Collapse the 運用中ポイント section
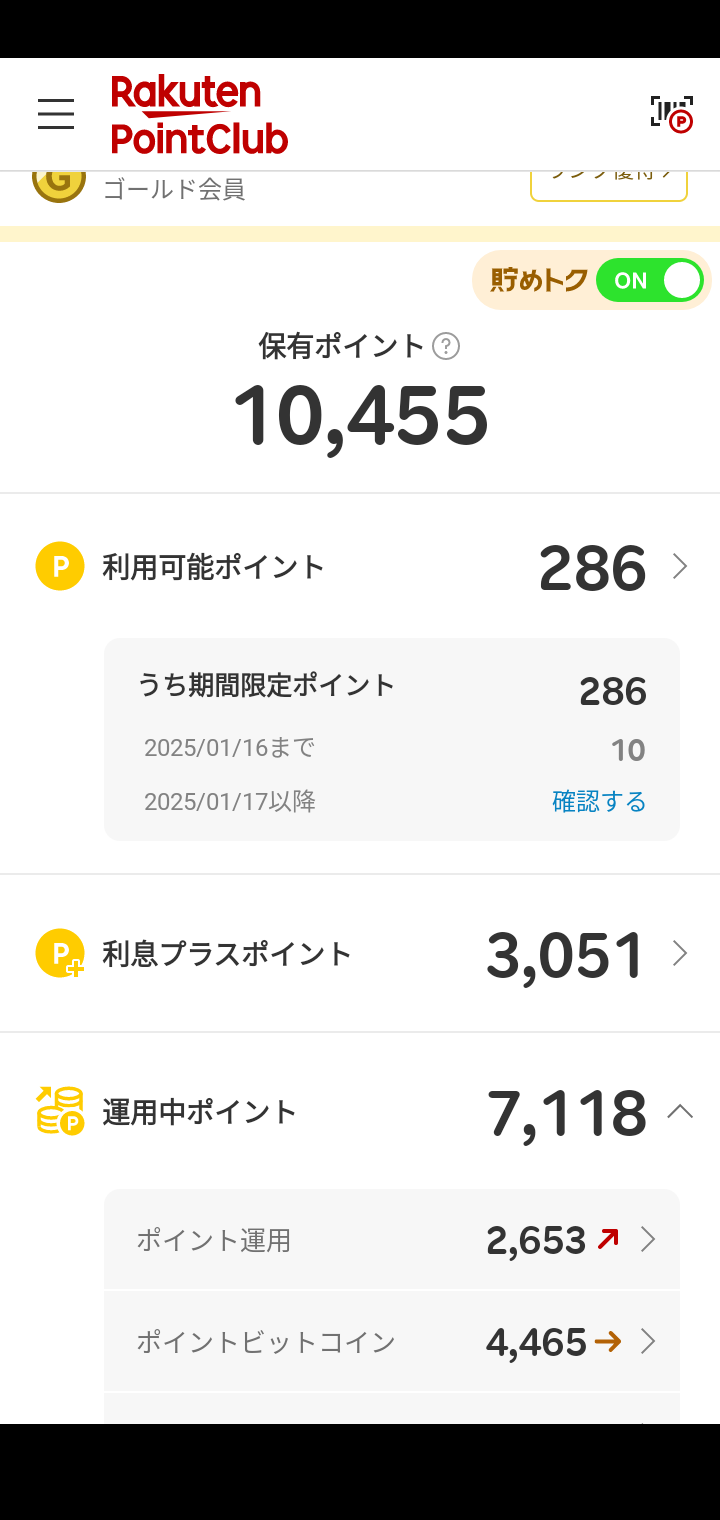Image resolution: width=720 pixels, height=1520 pixels. click(680, 1111)
